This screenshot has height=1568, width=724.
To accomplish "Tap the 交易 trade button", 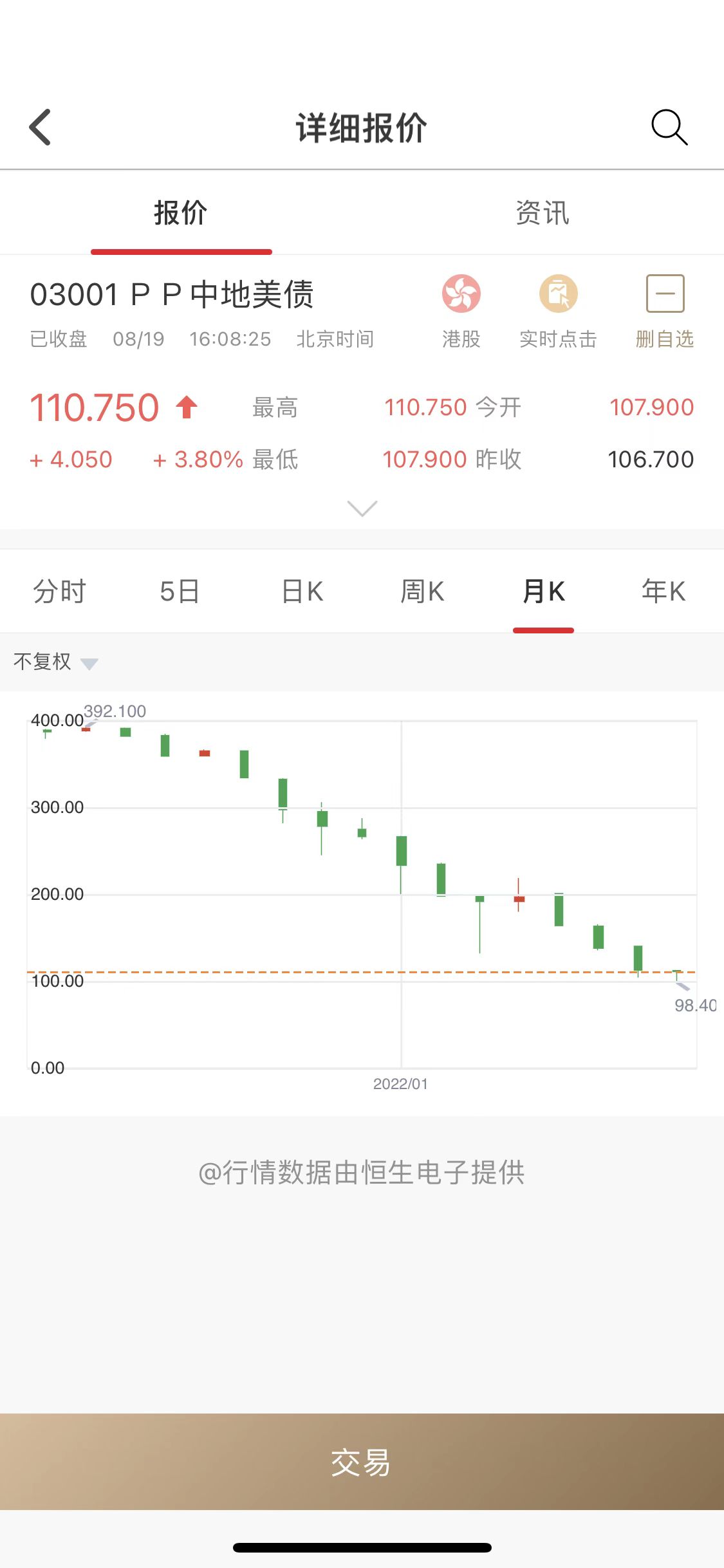I will [x=362, y=1462].
